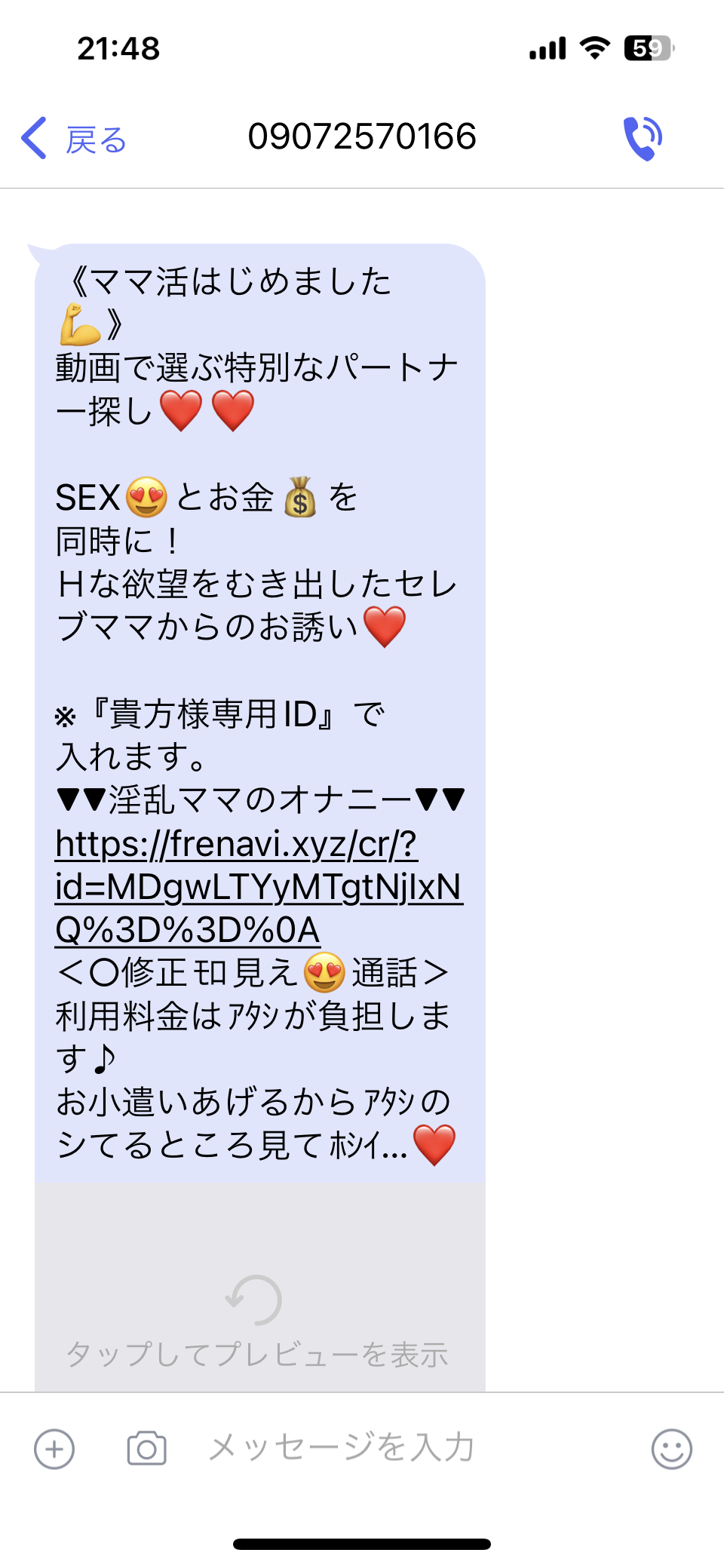This screenshot has width=724, height=1568.
Task: Open the emoji sticker picker
Action: pyautogui.click(x=671, y=1449)
